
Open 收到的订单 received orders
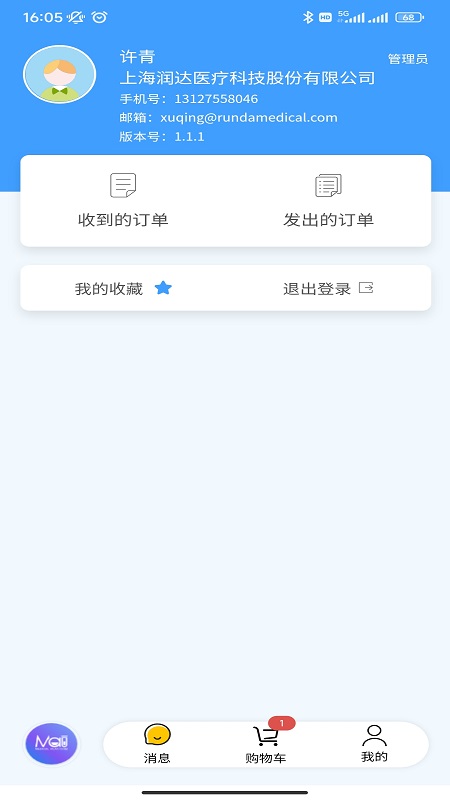click(123, 201)
